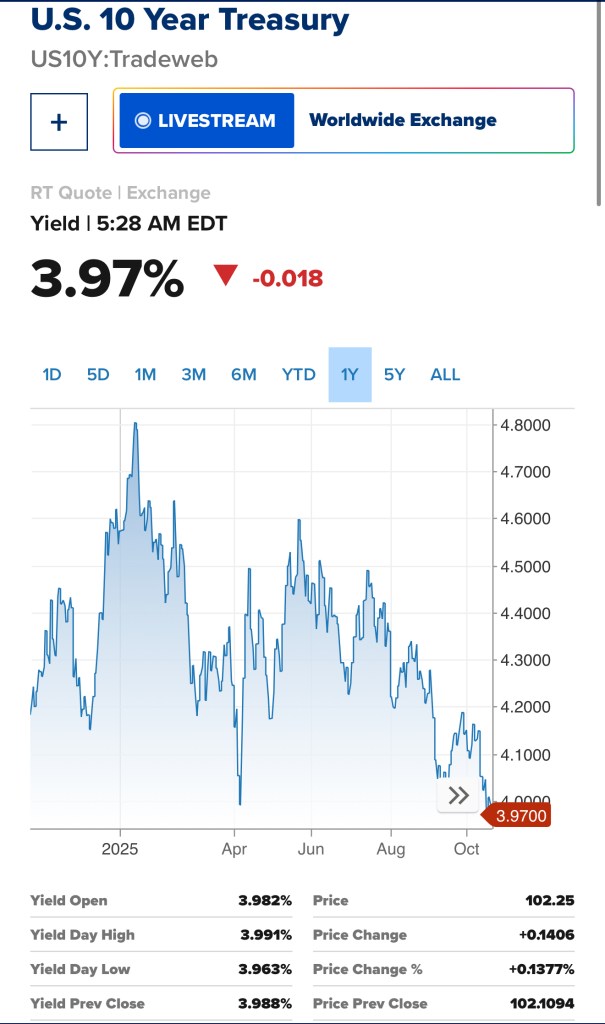Watch the Worldwide Exchange livestream
The image size is (605, 1024).
(x=207, y=121)
